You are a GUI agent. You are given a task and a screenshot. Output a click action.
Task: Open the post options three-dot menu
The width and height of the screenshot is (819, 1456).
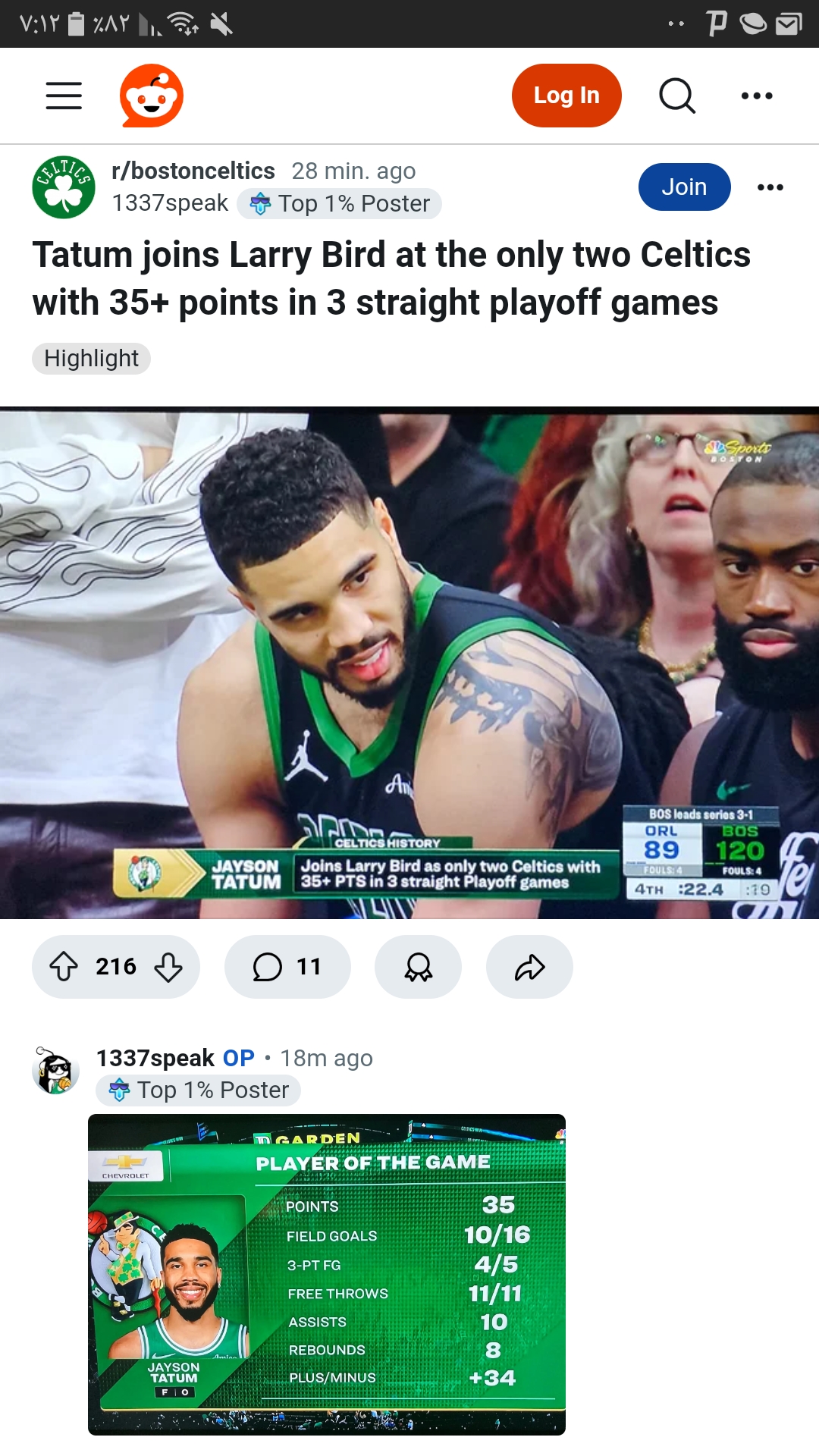770,187
